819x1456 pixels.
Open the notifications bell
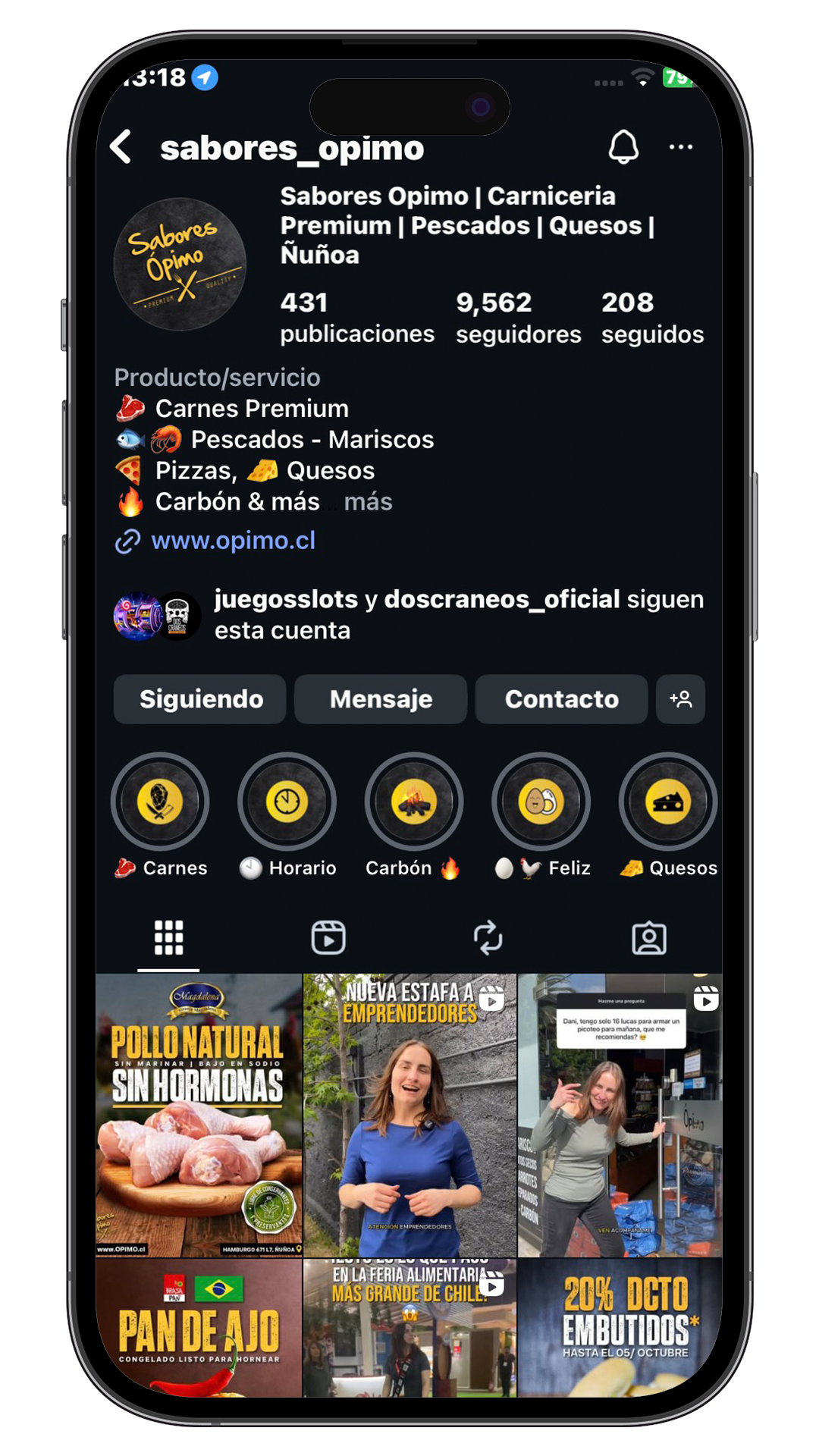coord(623,147)
